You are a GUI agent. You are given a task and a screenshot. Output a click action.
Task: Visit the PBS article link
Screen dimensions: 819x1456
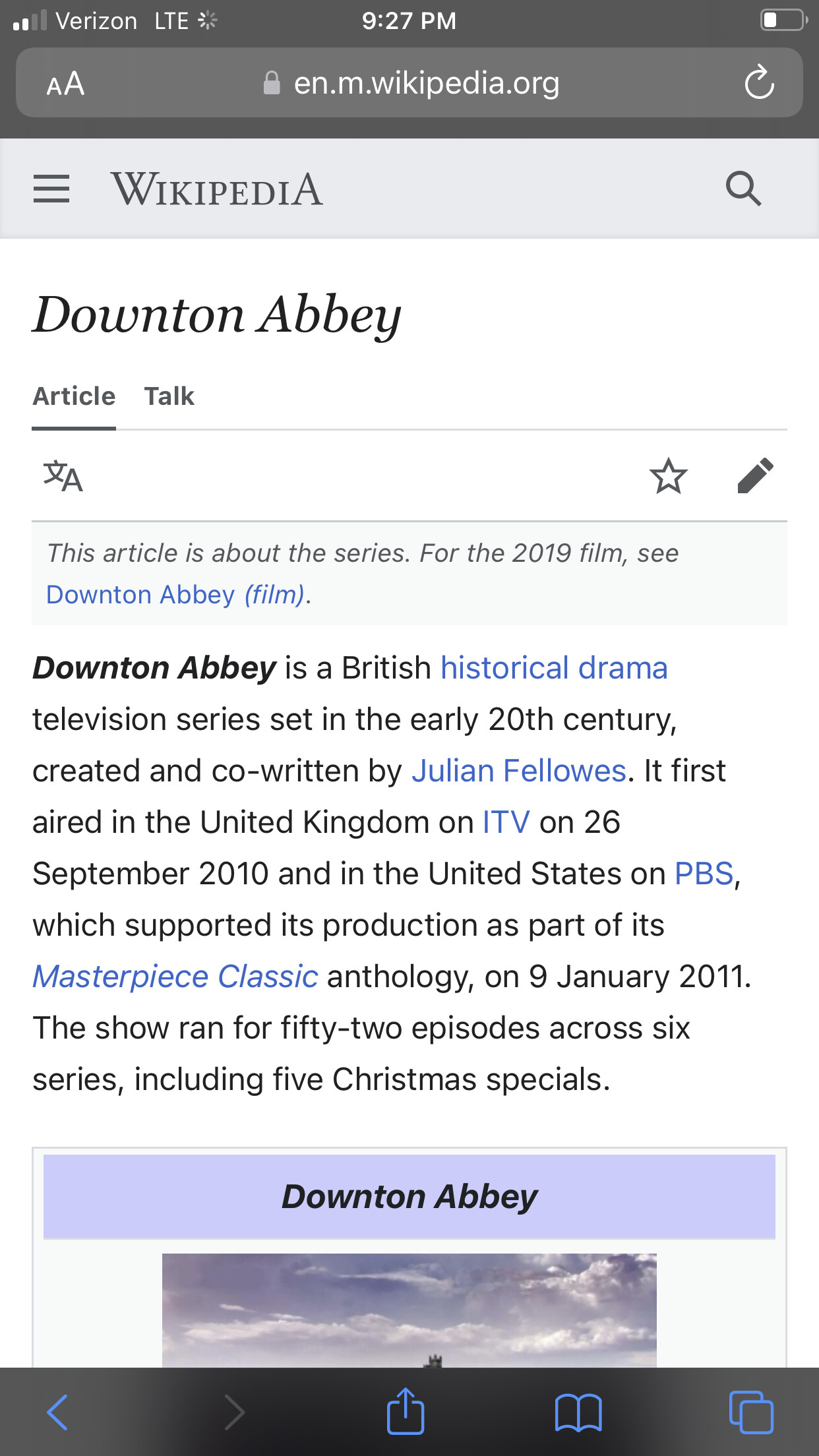704,874
